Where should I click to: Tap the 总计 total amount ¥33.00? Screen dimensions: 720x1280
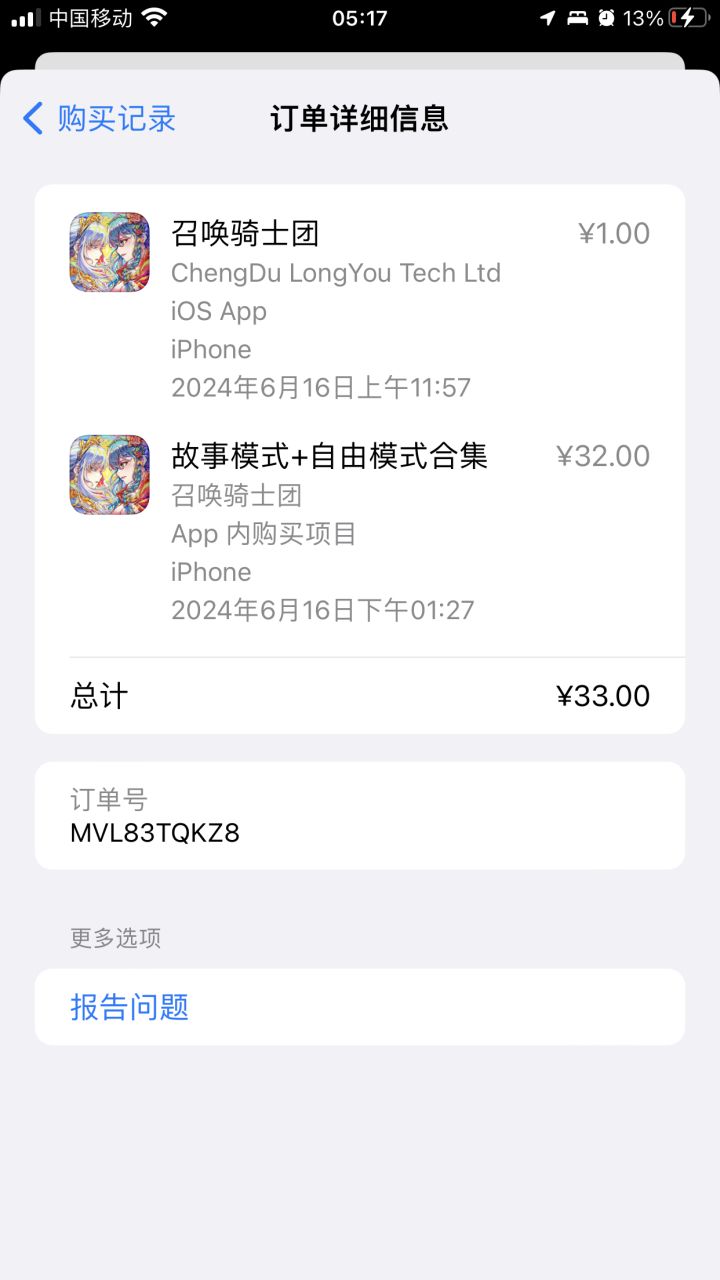[605, 694]
